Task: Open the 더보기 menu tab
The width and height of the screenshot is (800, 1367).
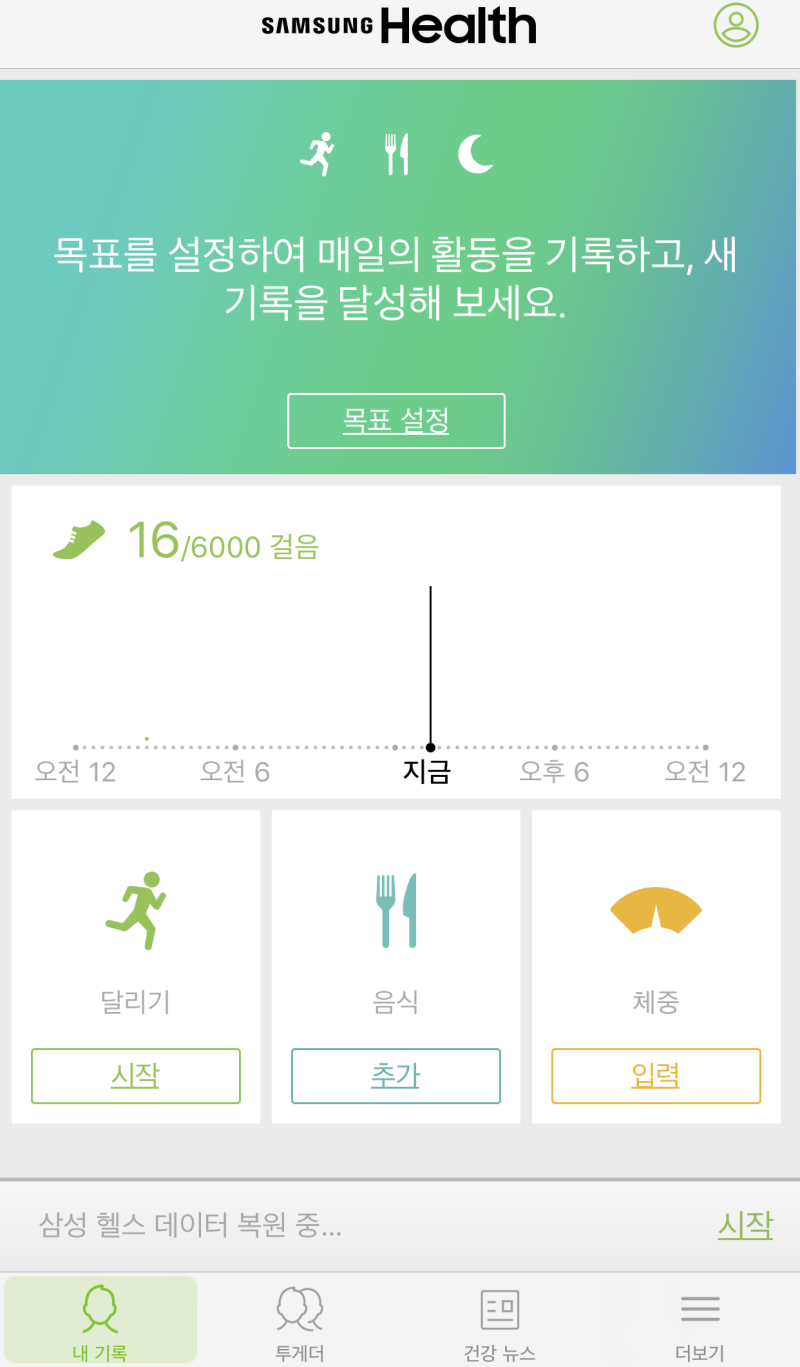Action: (700, 1321)
